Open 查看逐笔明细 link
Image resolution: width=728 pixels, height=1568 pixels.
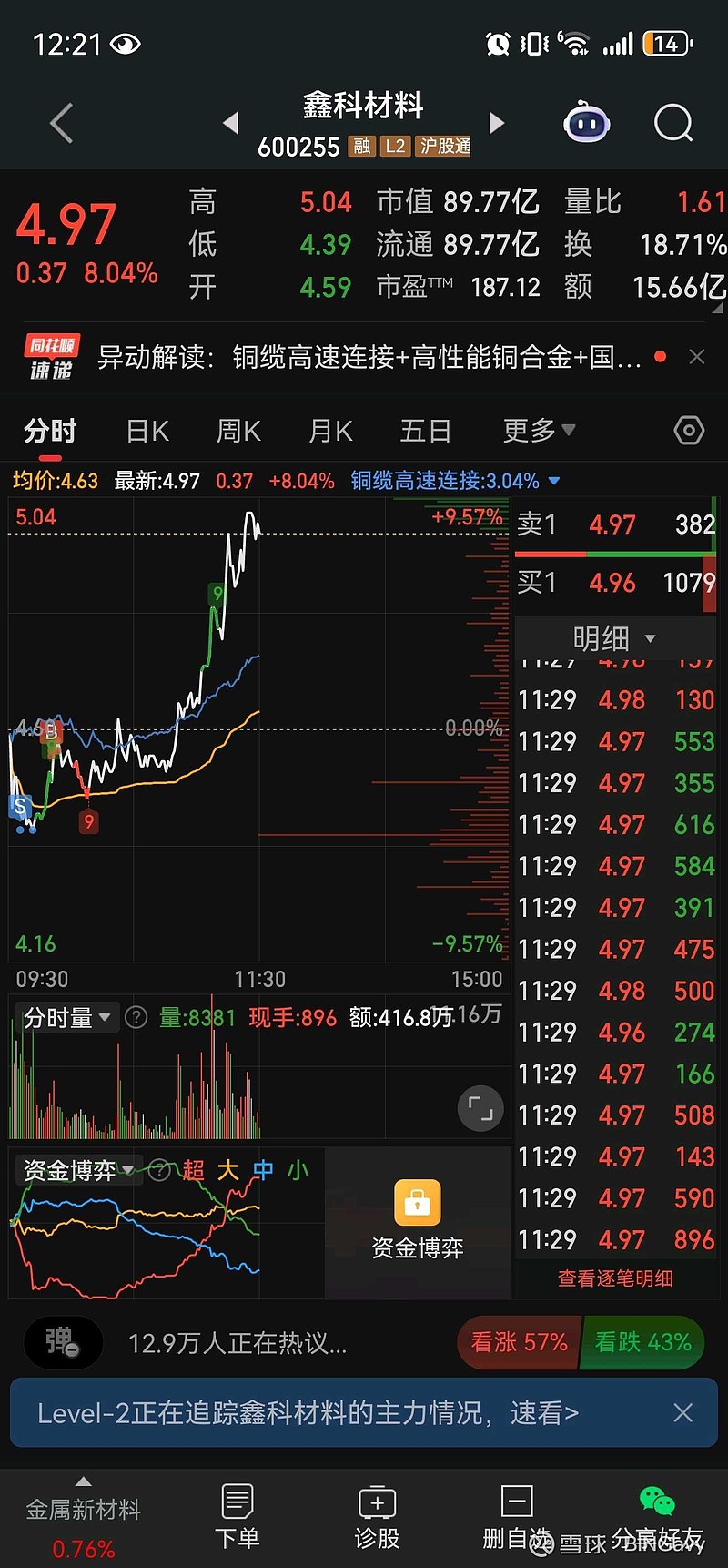click(615, 1278)
